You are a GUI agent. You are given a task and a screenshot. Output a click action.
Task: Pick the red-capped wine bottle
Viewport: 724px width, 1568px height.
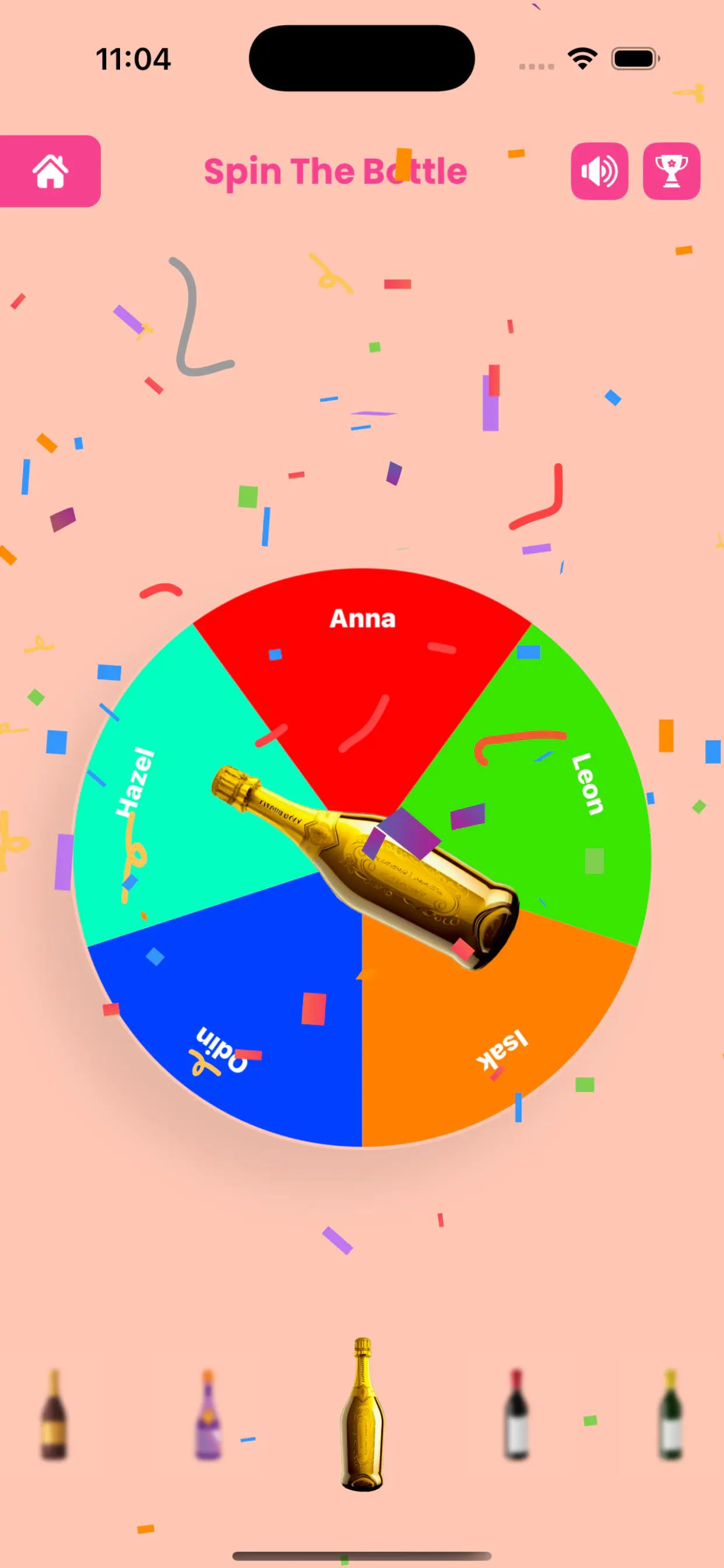[x=516, y=1415]
